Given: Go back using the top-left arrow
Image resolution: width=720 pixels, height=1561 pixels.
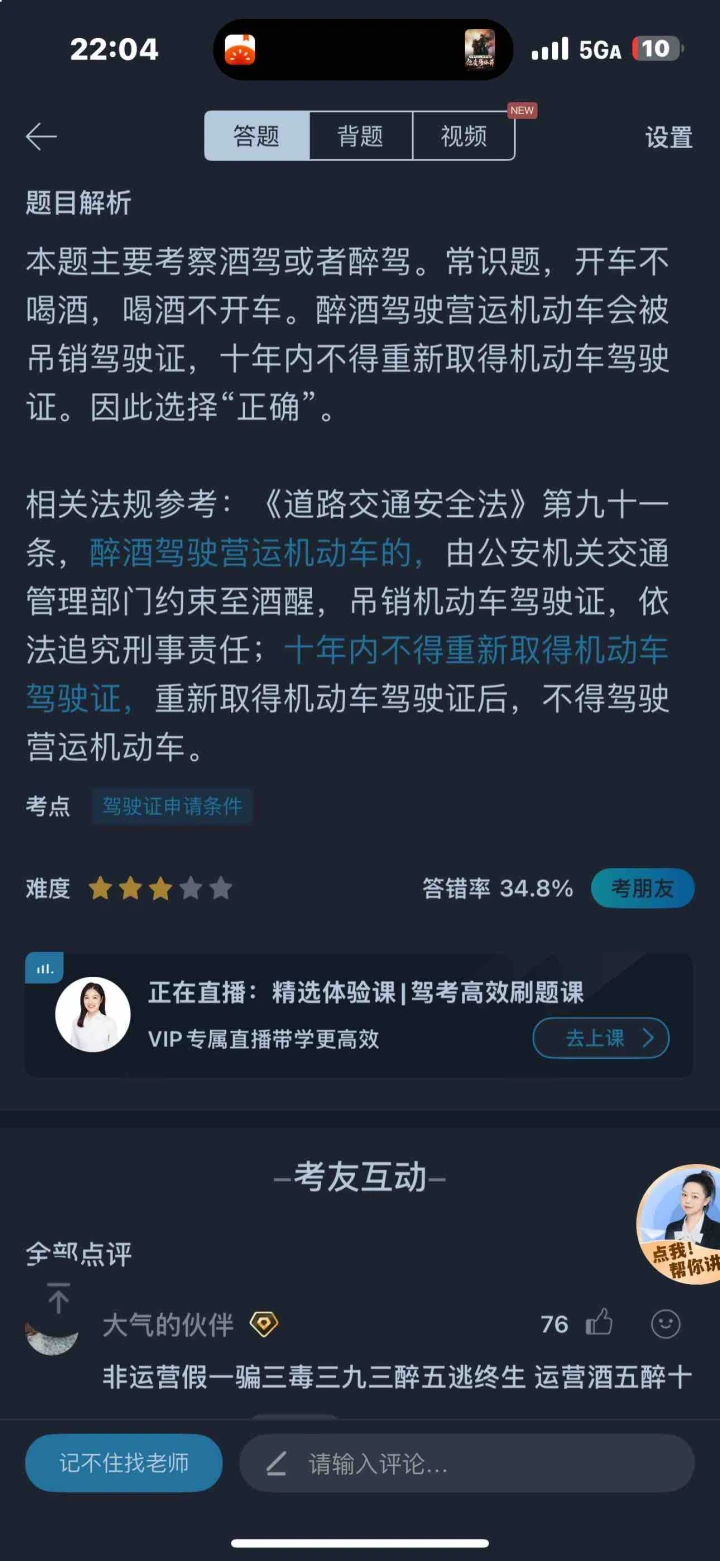Looking at the screenshot, I should point(41,137).
